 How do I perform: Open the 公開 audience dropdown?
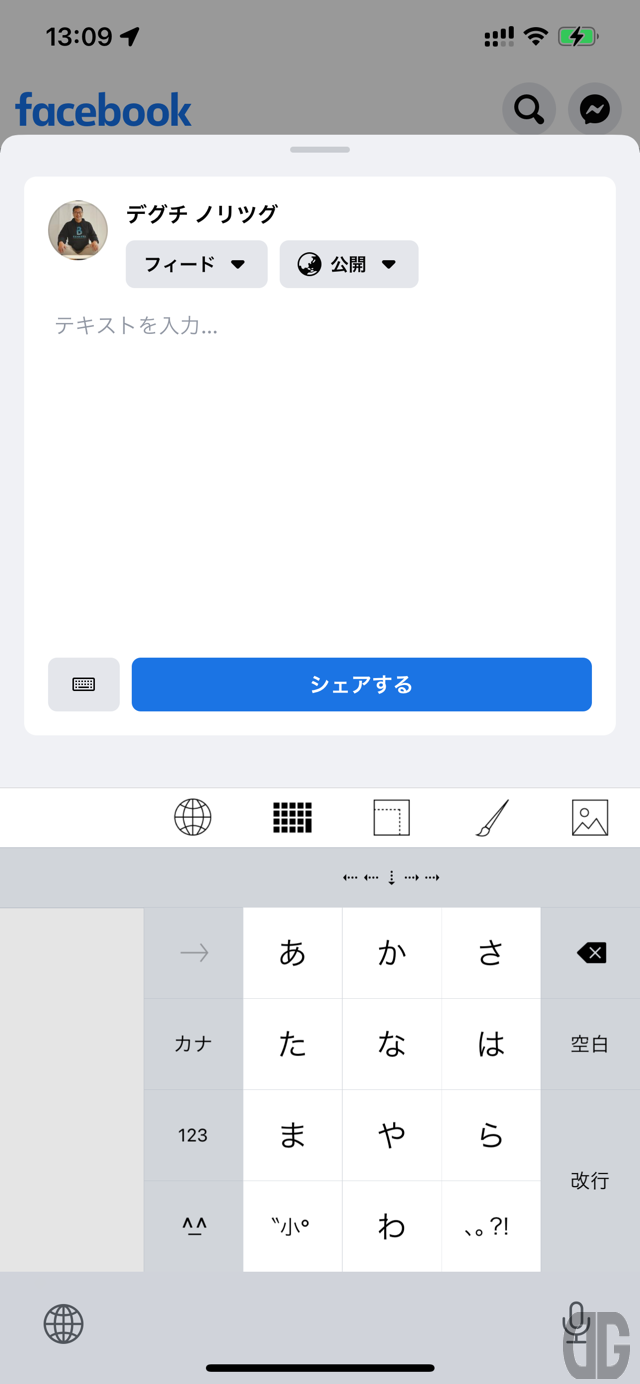tap(348, 264)
